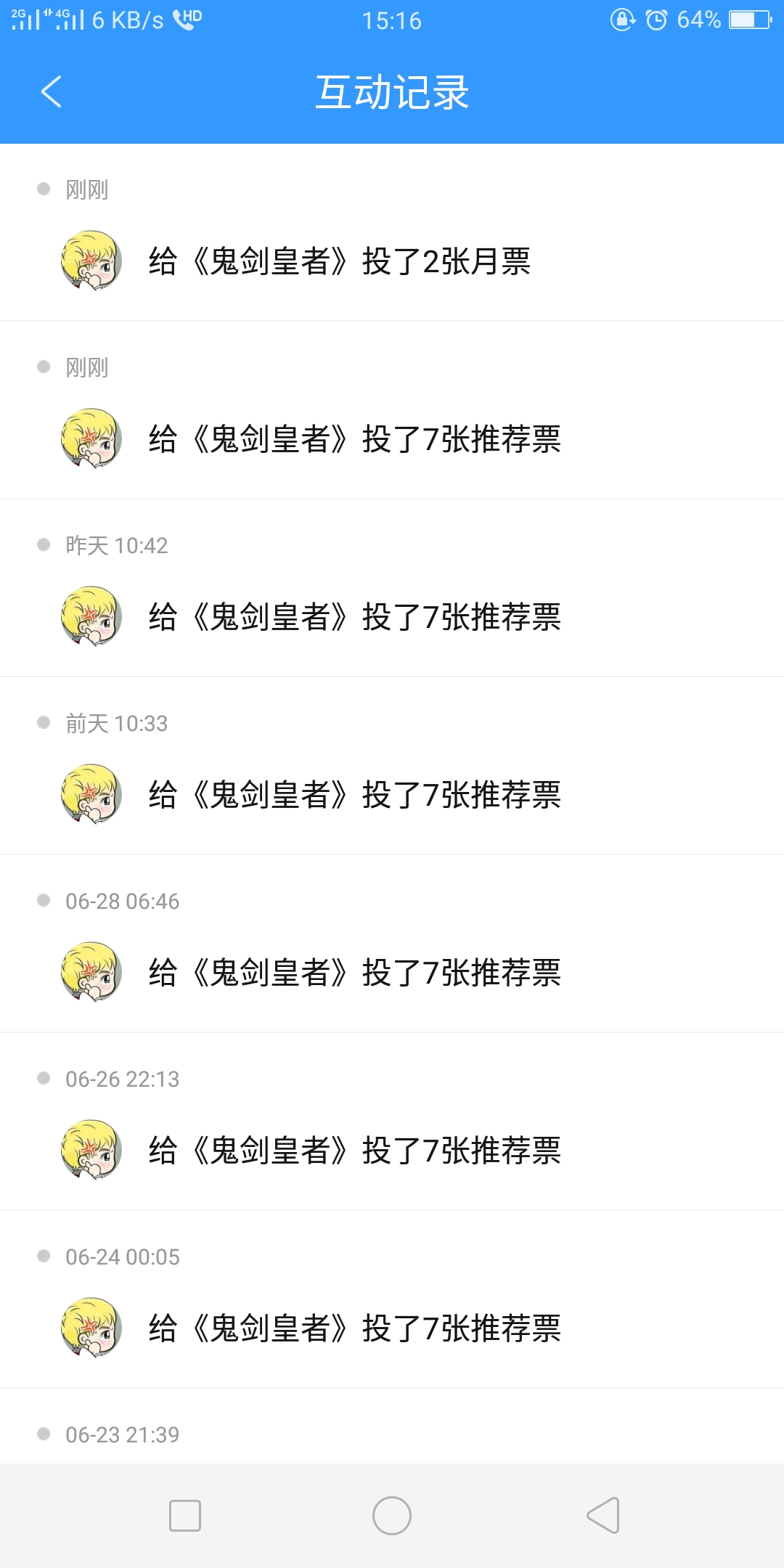Open recent apps from navigation bar
Viewport: 784px width, 1568px height.
point(185,1516)
